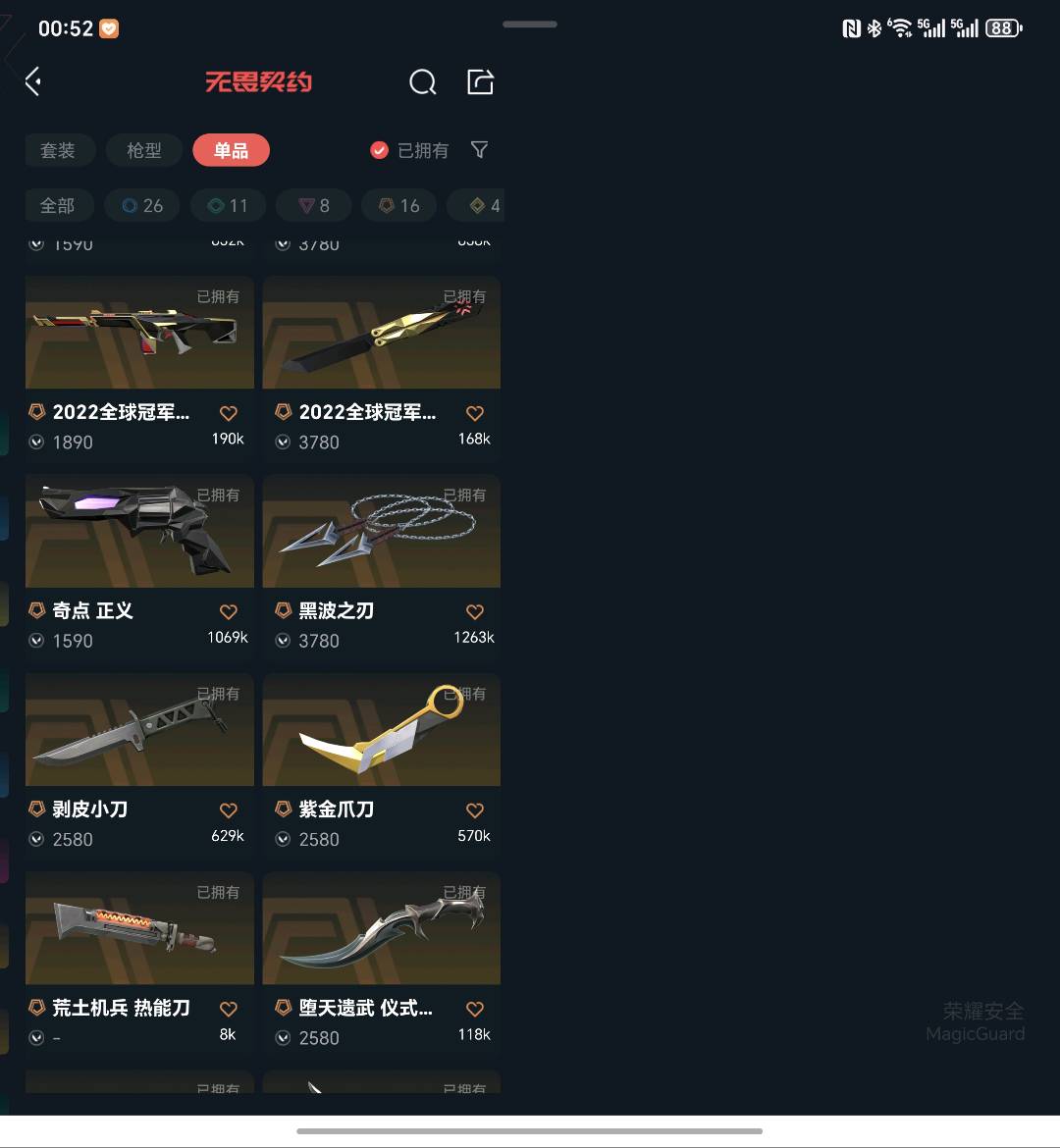Select the 单品 tab
The image size is (1060, 1148).
[x=231, y=150]
